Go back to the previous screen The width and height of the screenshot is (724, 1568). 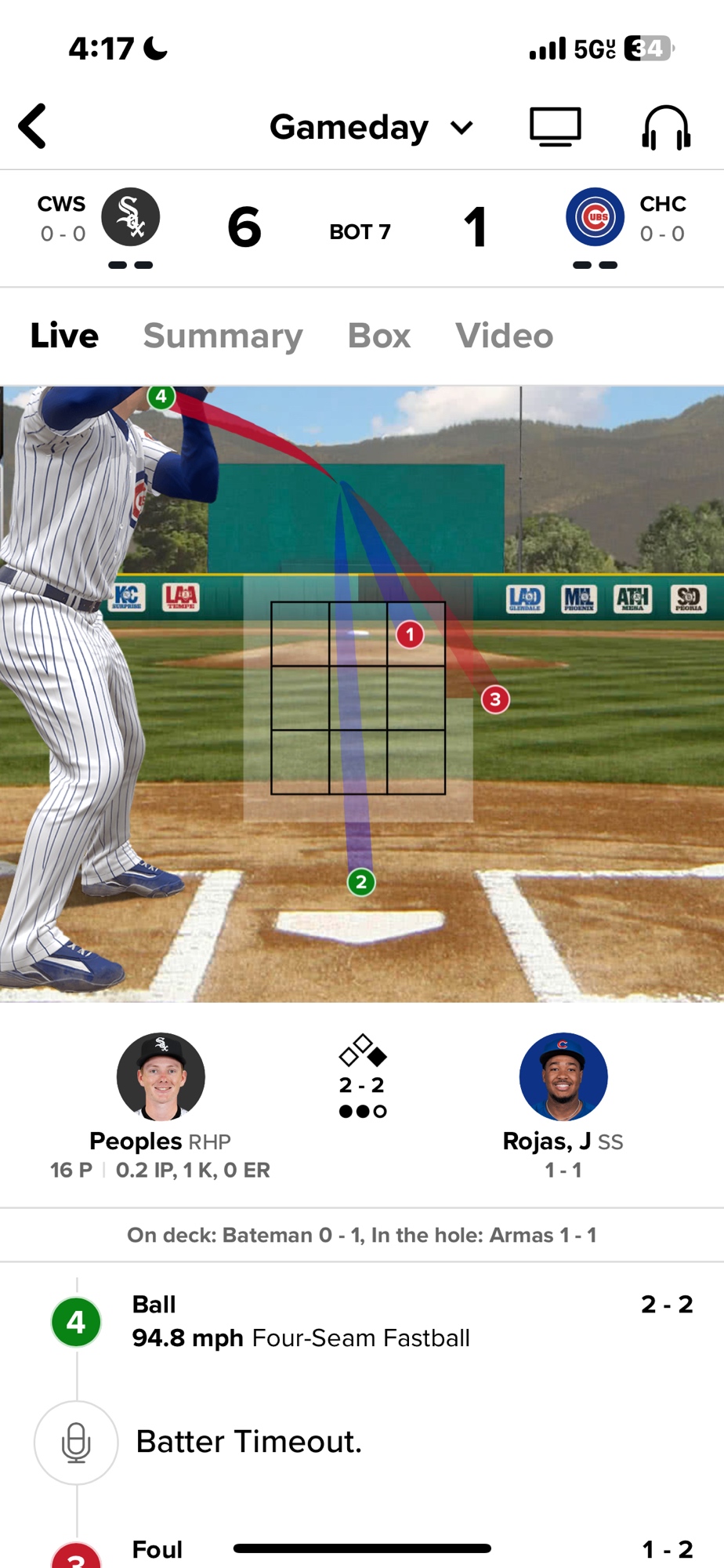[33, 126]
